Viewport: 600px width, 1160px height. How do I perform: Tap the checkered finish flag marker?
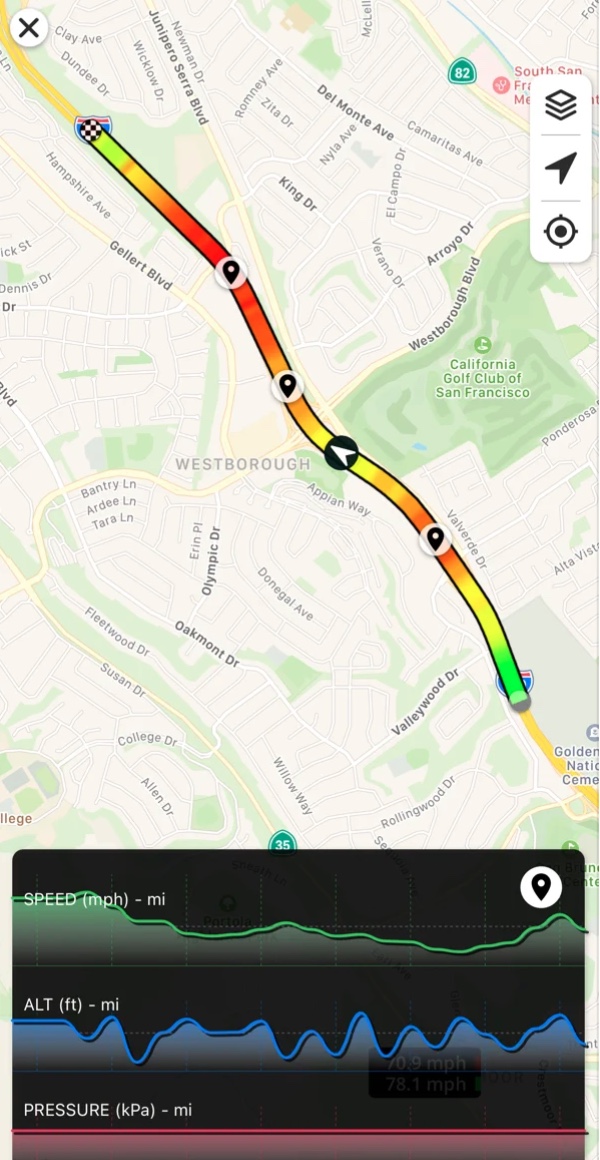pyautogui.click(x=91, y=128)
